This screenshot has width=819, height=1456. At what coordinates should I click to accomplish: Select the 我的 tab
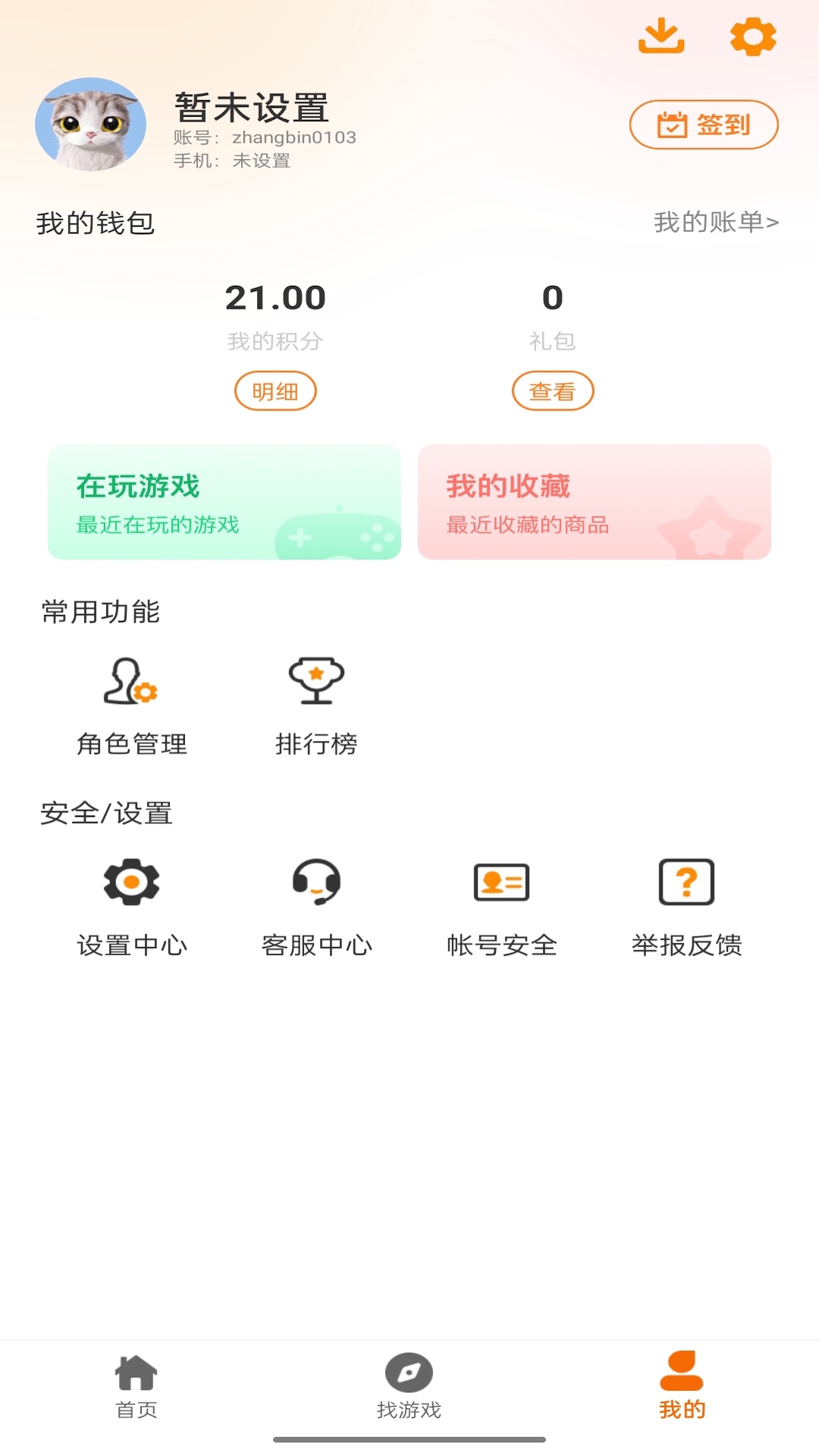(x=682, y=1386)
